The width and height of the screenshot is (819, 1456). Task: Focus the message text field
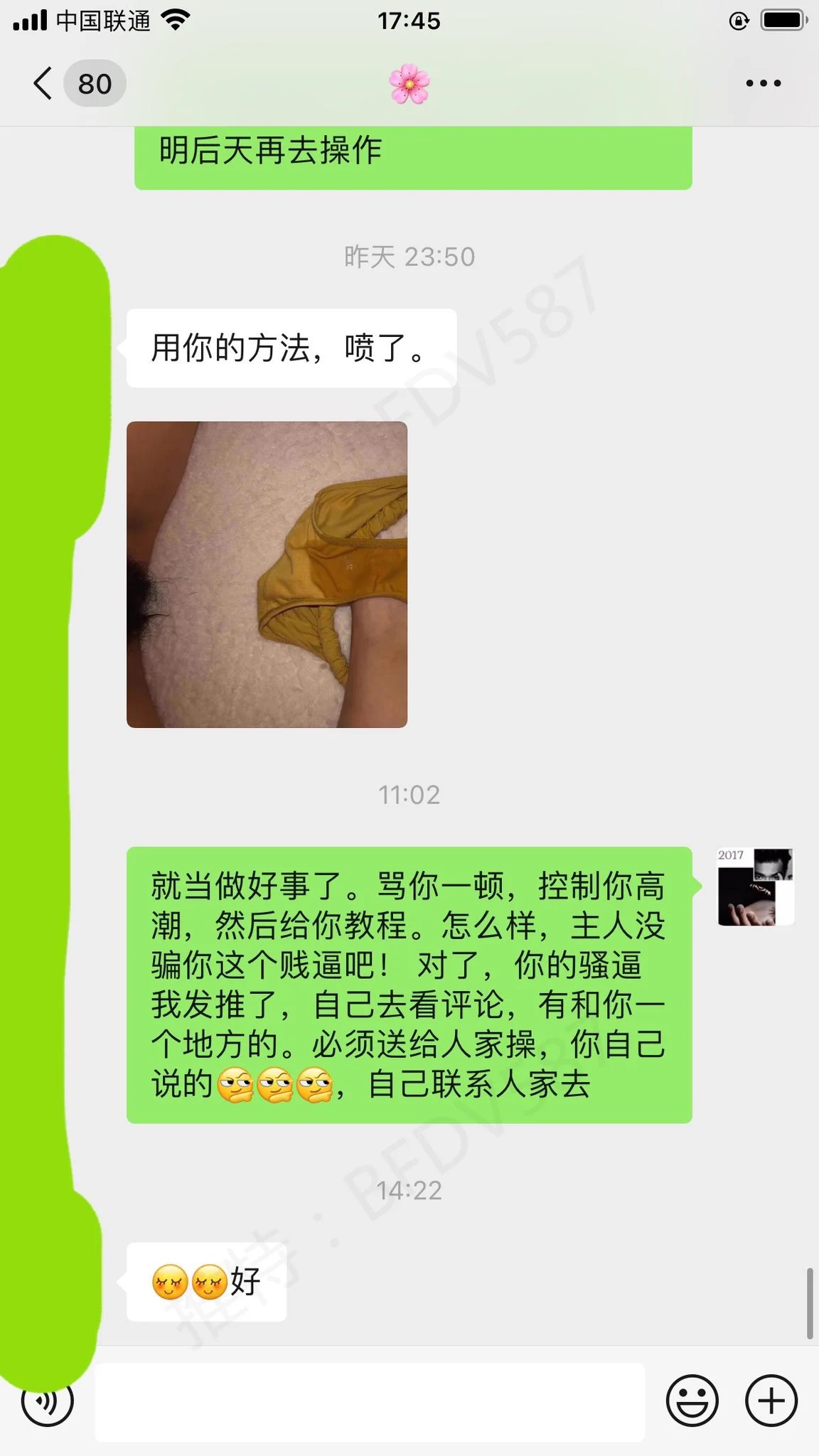pos(370,1401)
